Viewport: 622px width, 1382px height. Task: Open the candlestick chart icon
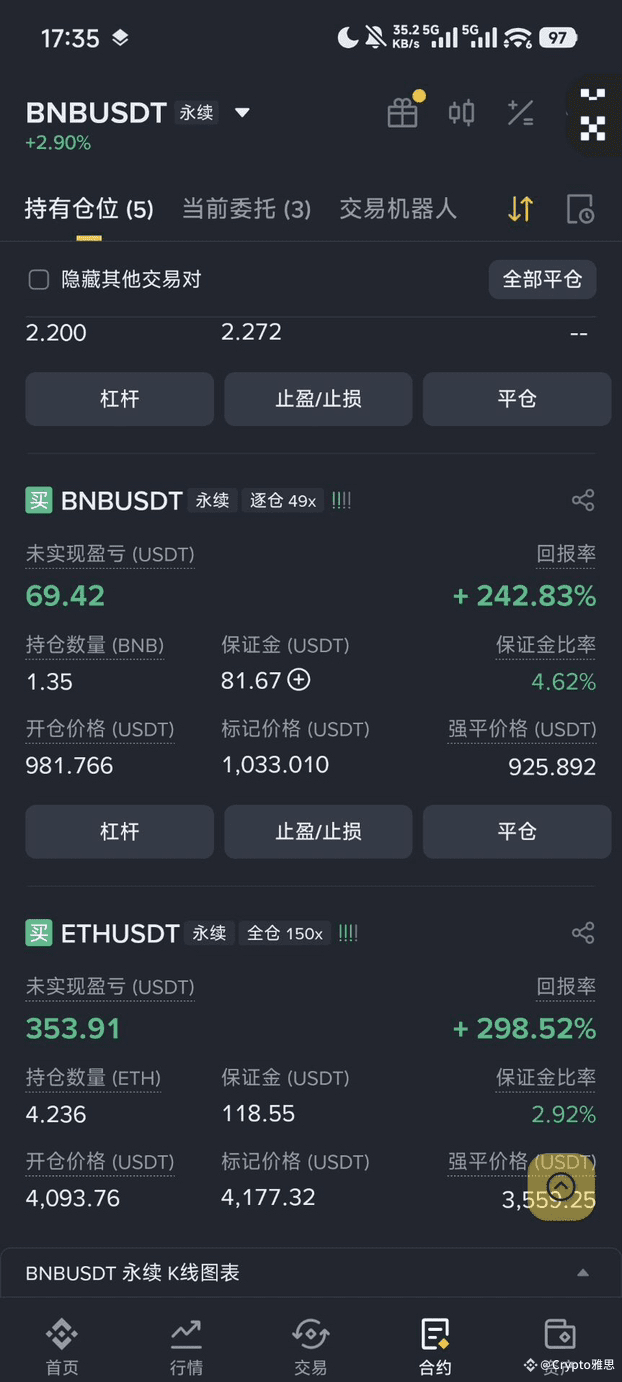tap(461, 112)
